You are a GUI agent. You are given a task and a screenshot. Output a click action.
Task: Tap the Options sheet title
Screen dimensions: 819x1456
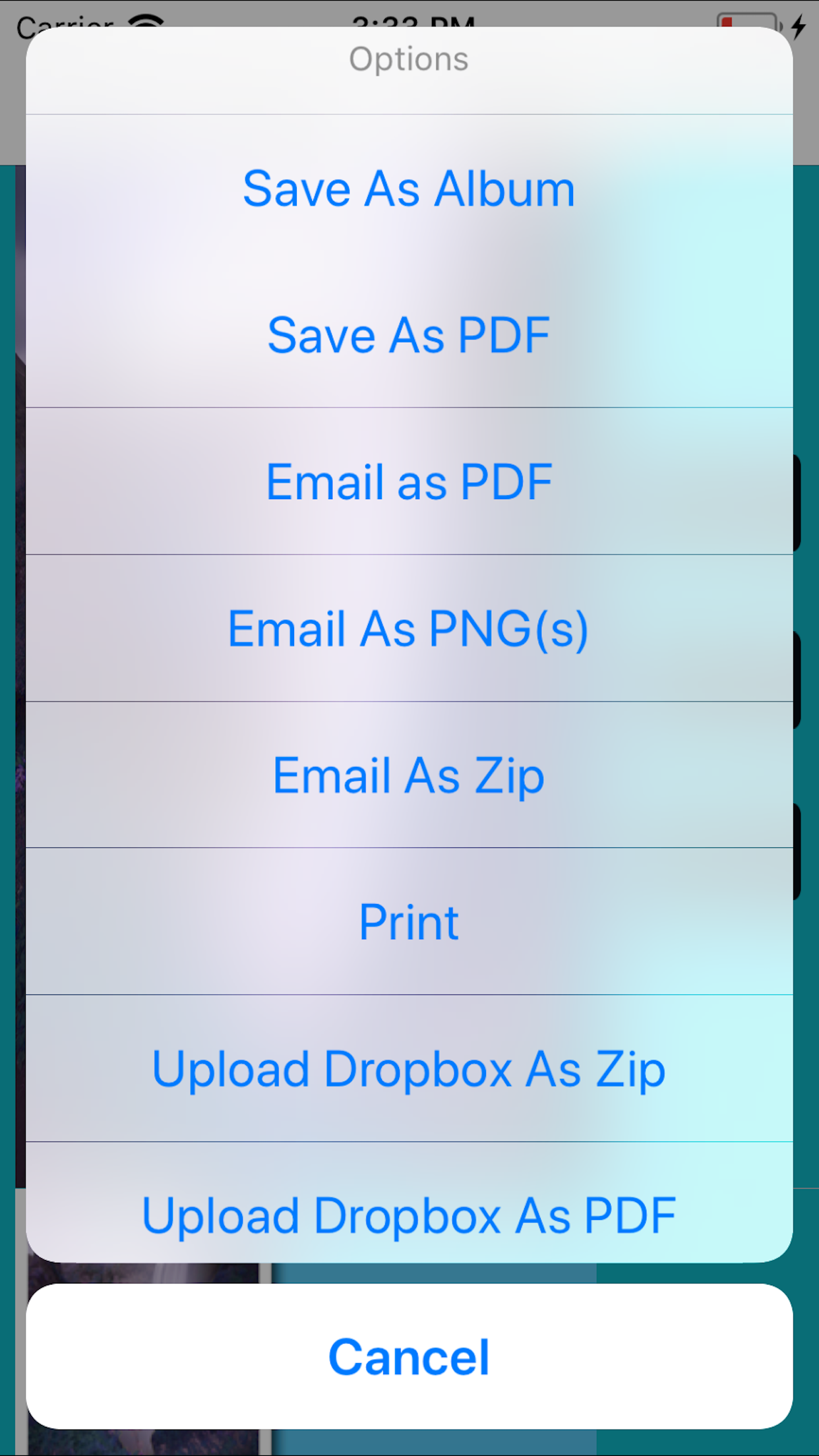click(x=409, y=58)
